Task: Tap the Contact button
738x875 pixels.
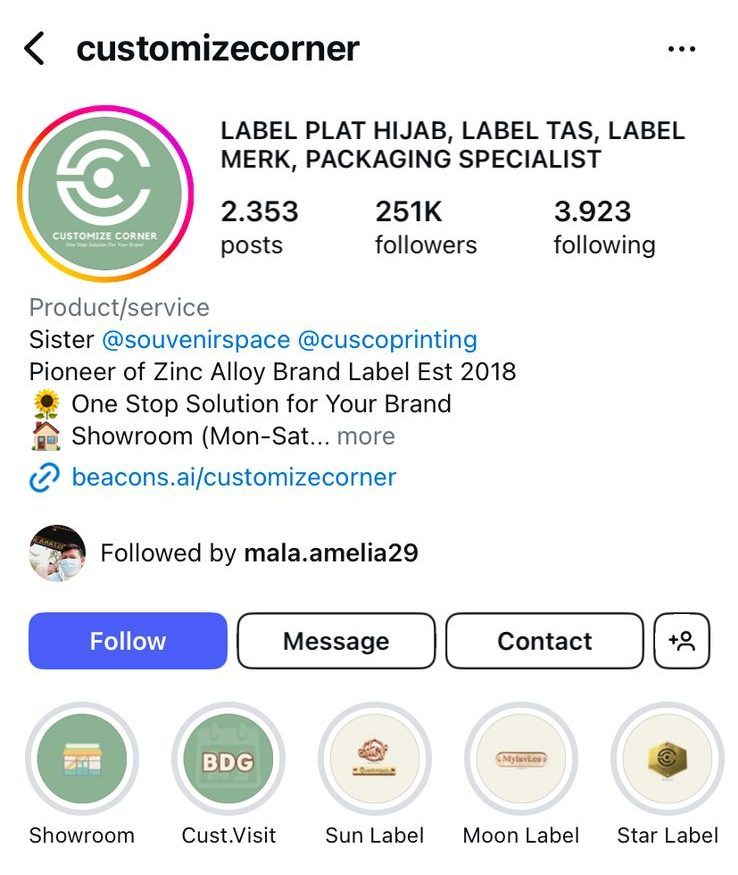Action: click(x=544, y=641)
